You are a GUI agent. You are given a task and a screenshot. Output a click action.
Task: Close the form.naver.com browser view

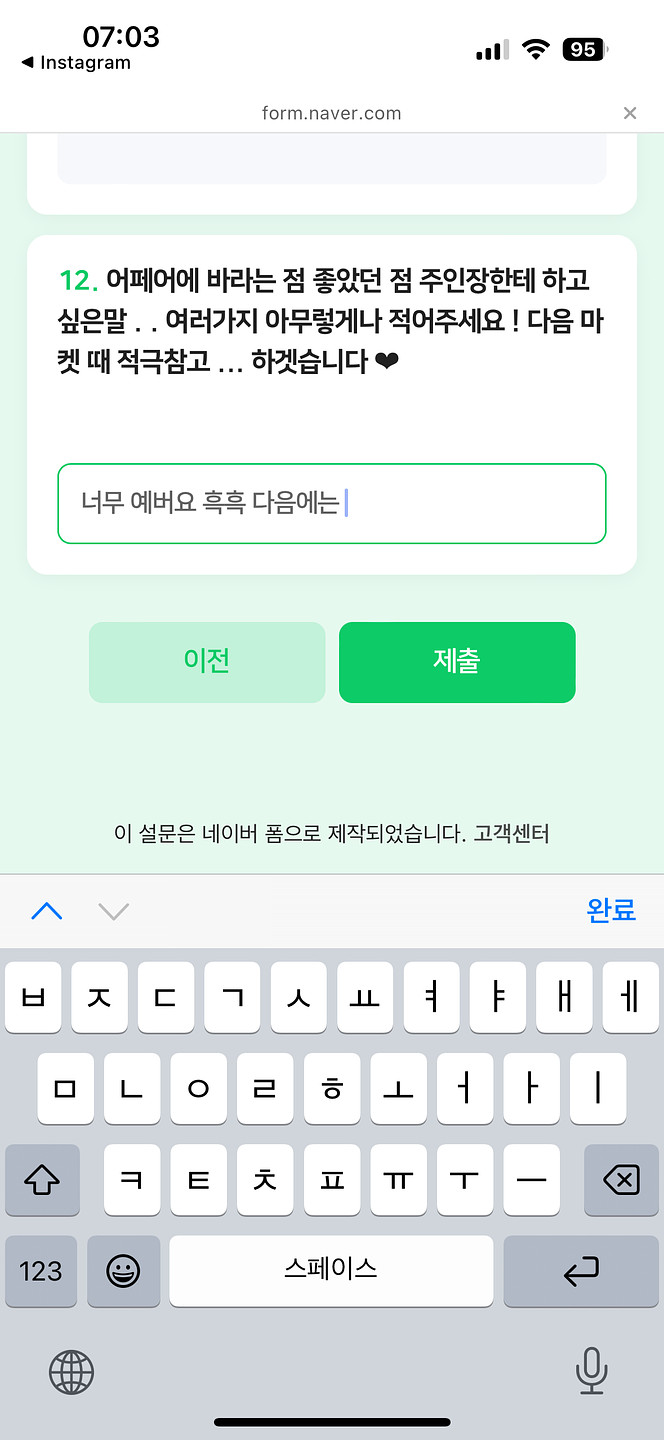(x=629, y=113)
